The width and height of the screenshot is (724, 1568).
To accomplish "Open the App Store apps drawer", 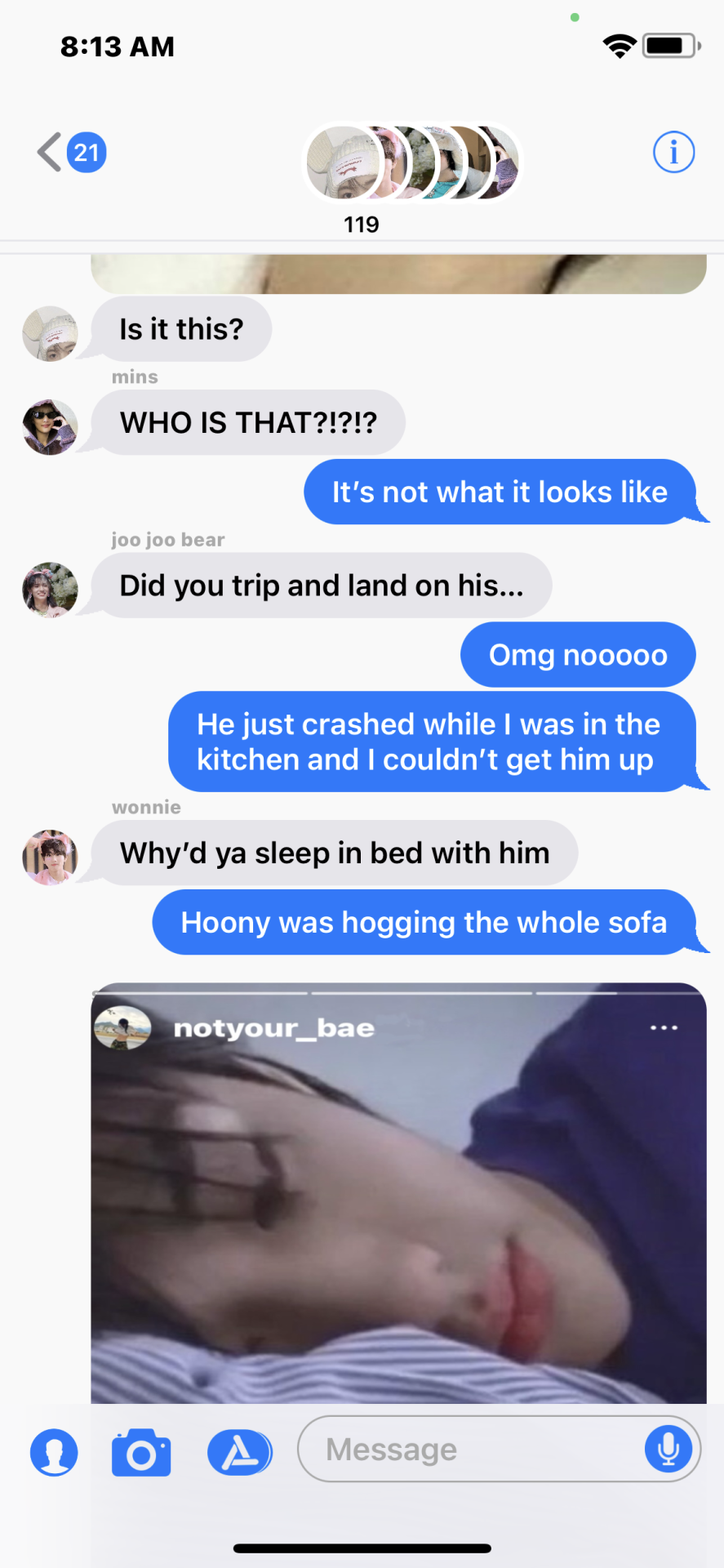I will [239, 1453].
